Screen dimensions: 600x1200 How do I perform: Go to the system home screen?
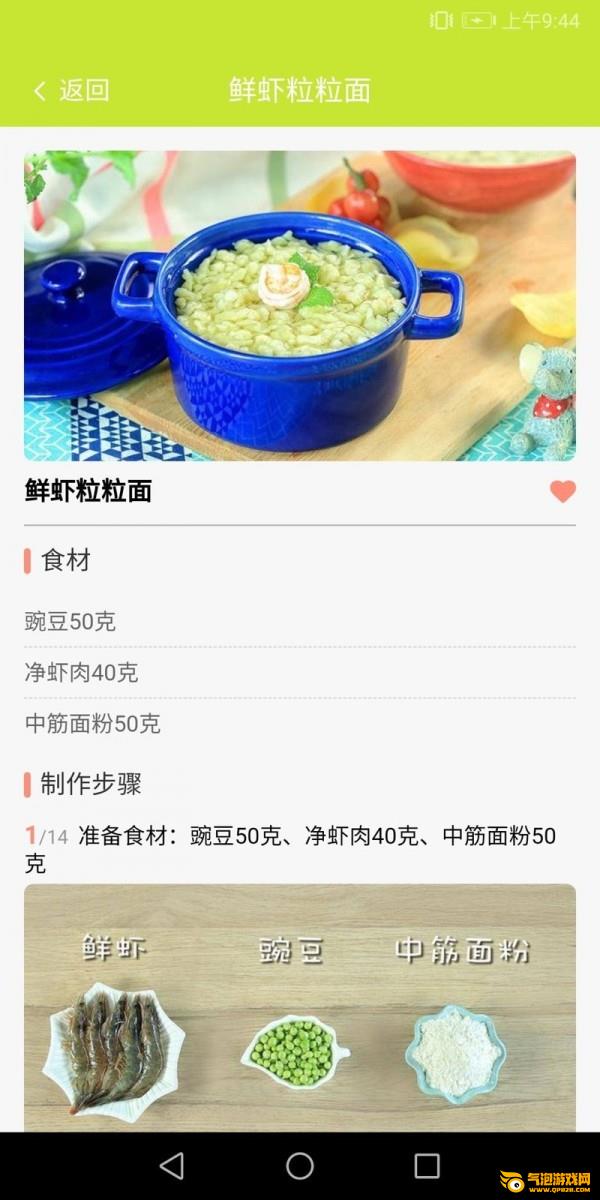(x=300, y=1165)
